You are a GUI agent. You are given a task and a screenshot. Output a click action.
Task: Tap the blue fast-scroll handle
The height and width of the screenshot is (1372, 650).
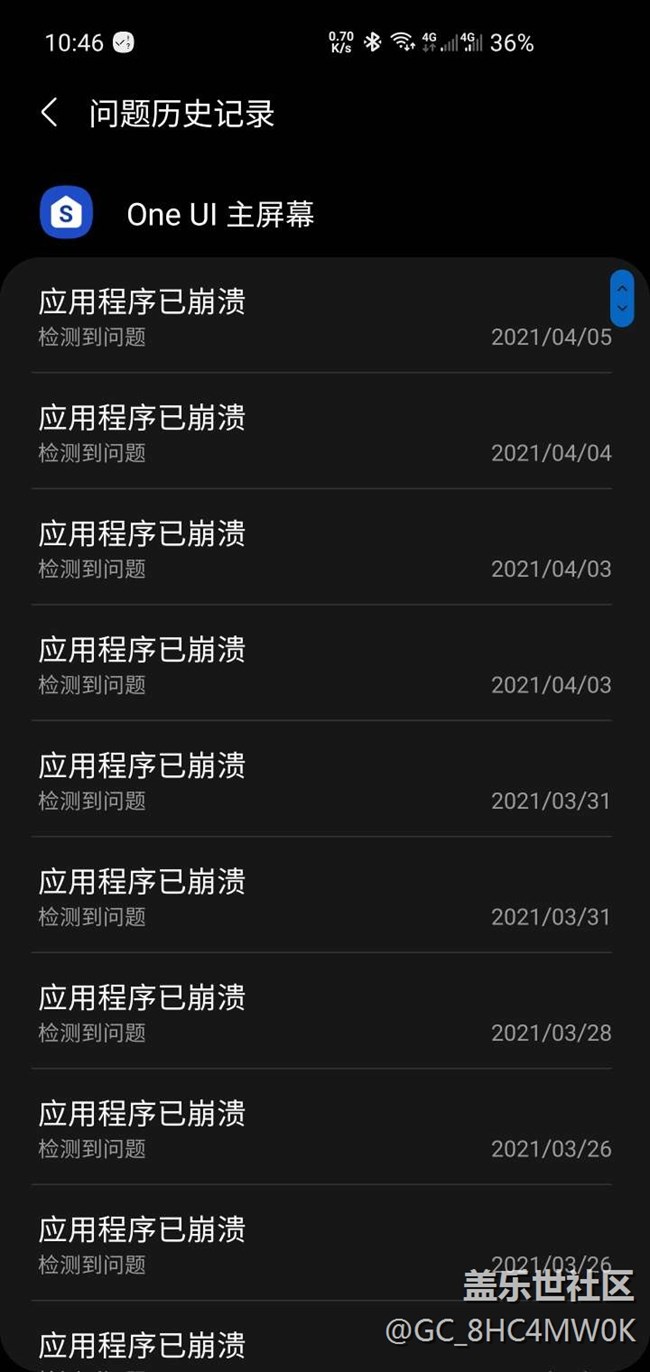pos(622,298)
